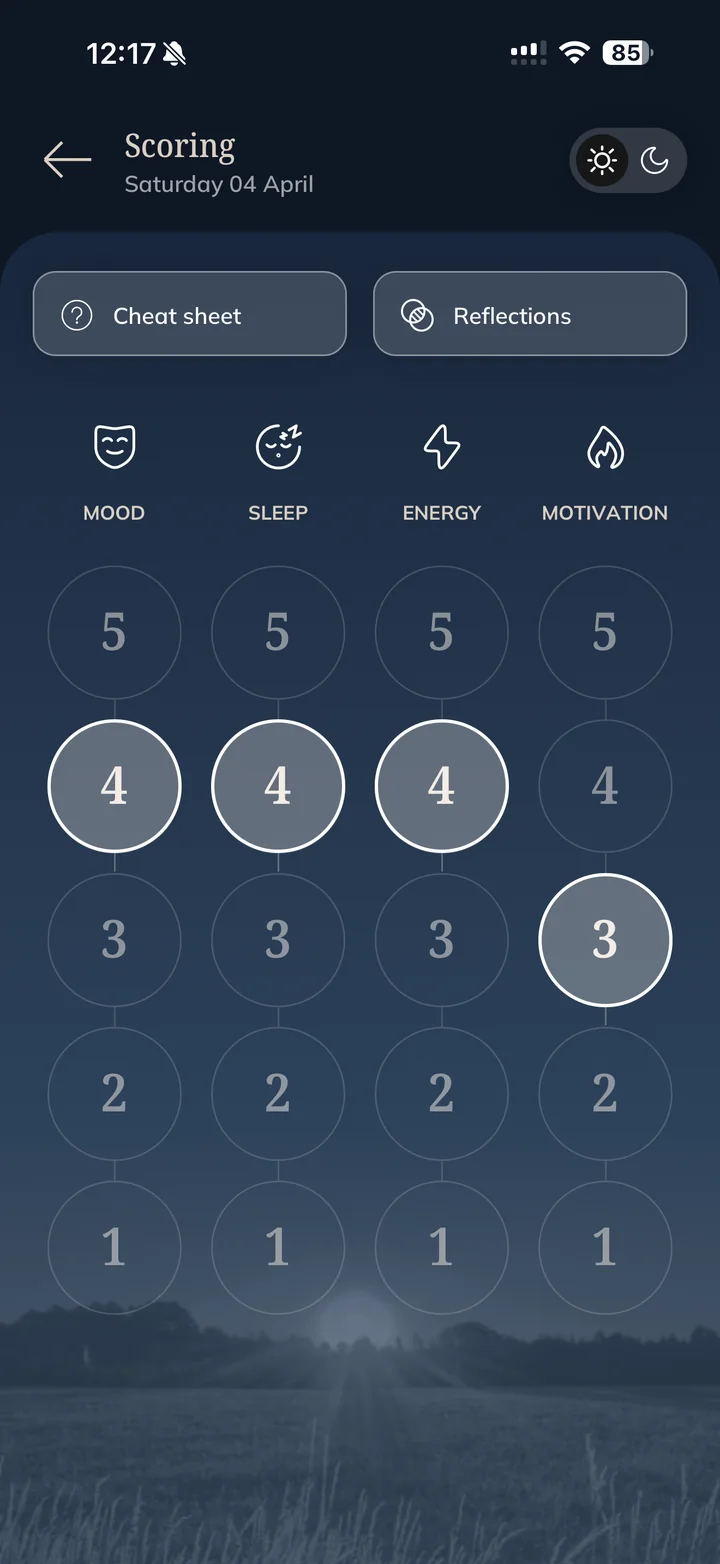Set Sleep score to 1
720x1564 pixels.
click(x=278, y=1248)
